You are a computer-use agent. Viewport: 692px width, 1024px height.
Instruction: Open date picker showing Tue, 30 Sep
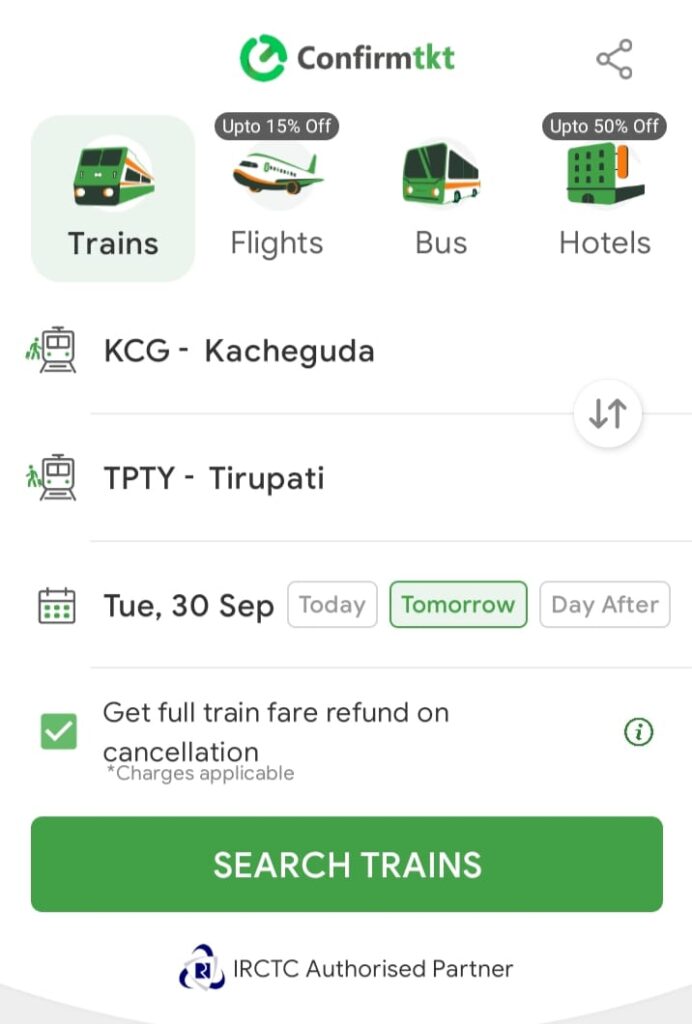pos(188,605)
